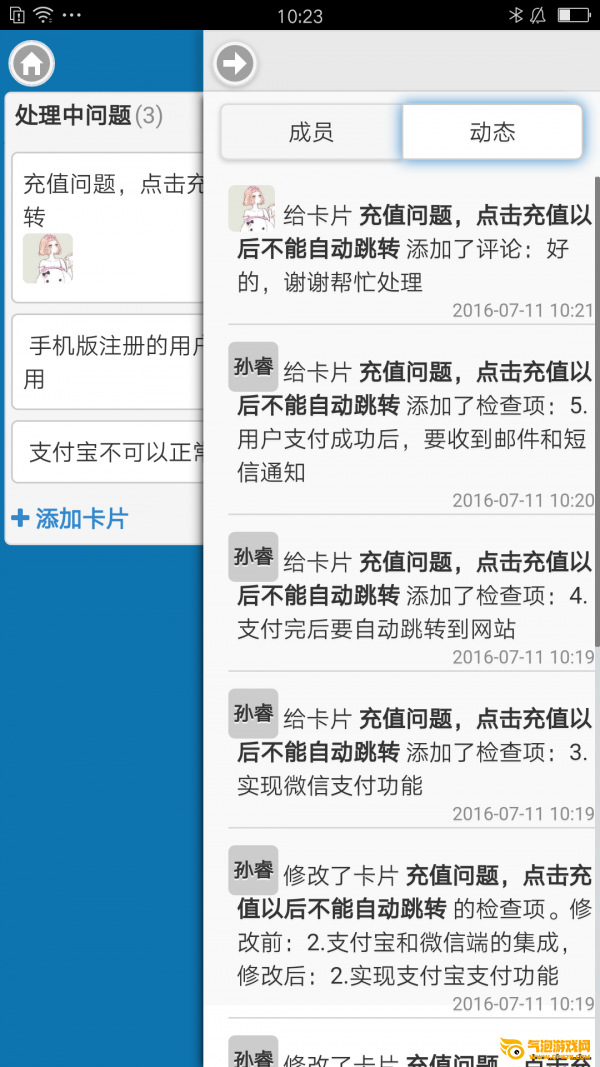Open the 充值问题 card in 处理中问题 list
This screenshot has height=1067, width=600.
click(x=110, y=200)
